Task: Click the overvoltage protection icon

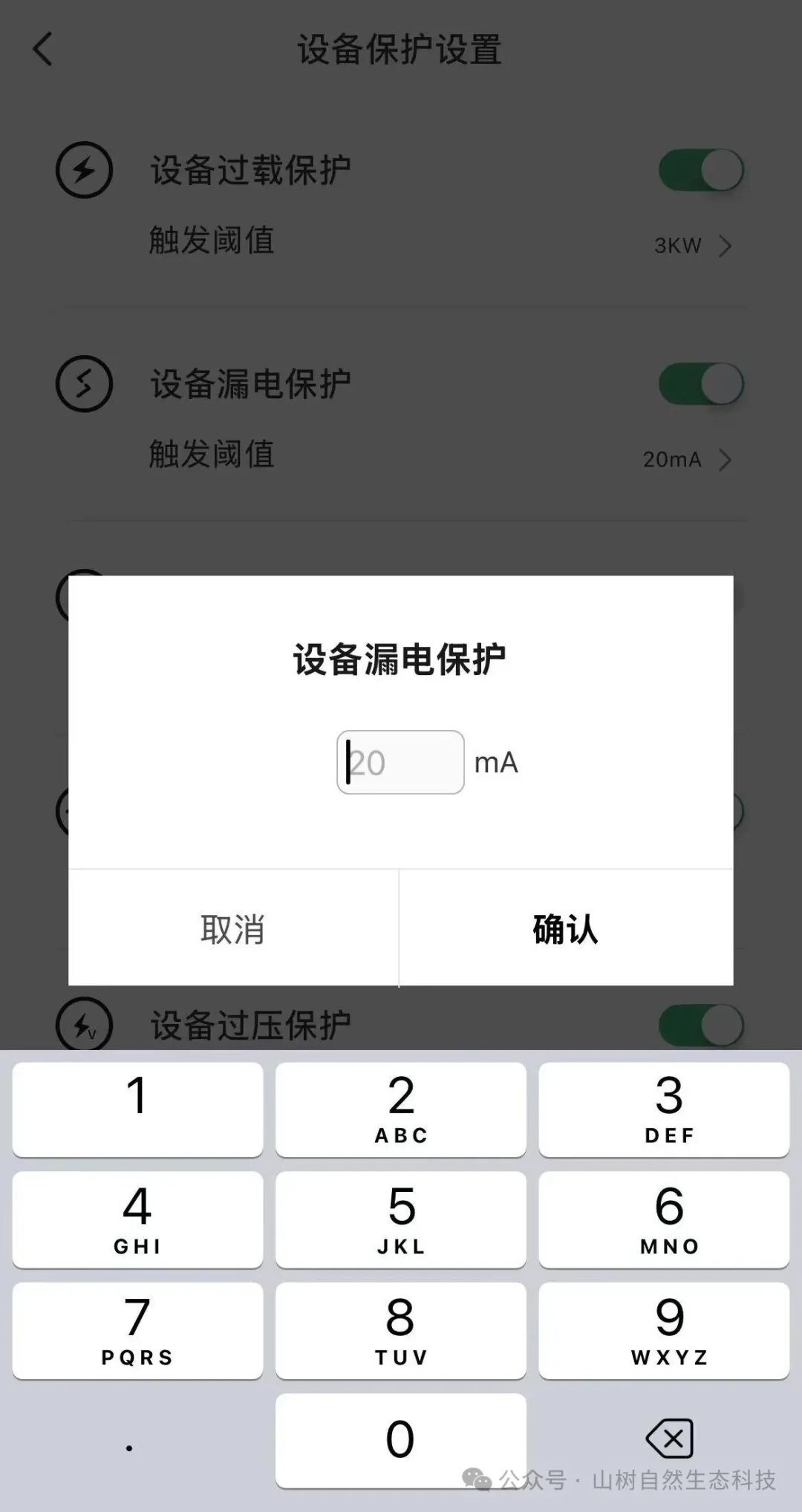Action: (84, 1023)
